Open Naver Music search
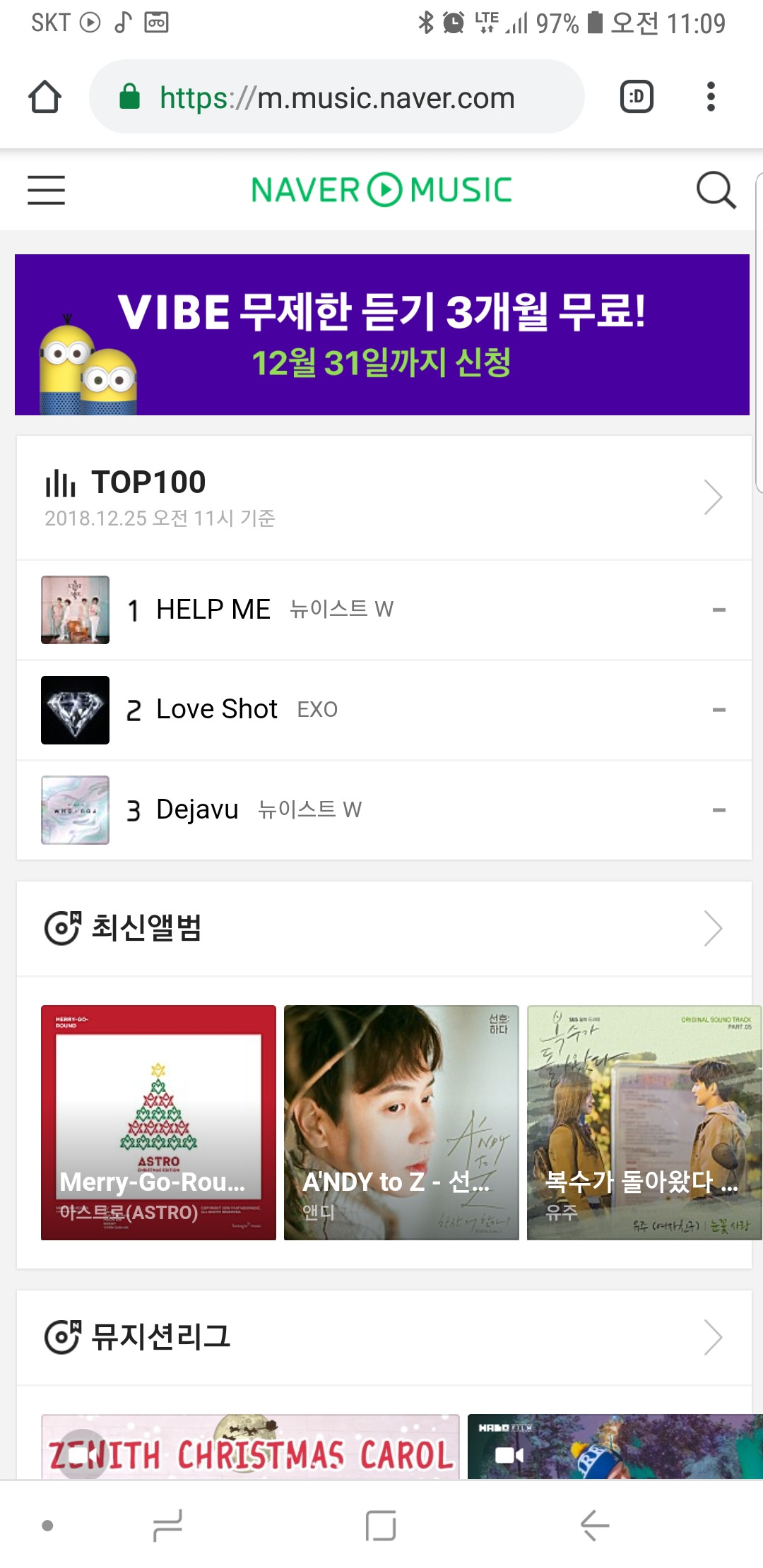763x1568 pixels. 716,190
